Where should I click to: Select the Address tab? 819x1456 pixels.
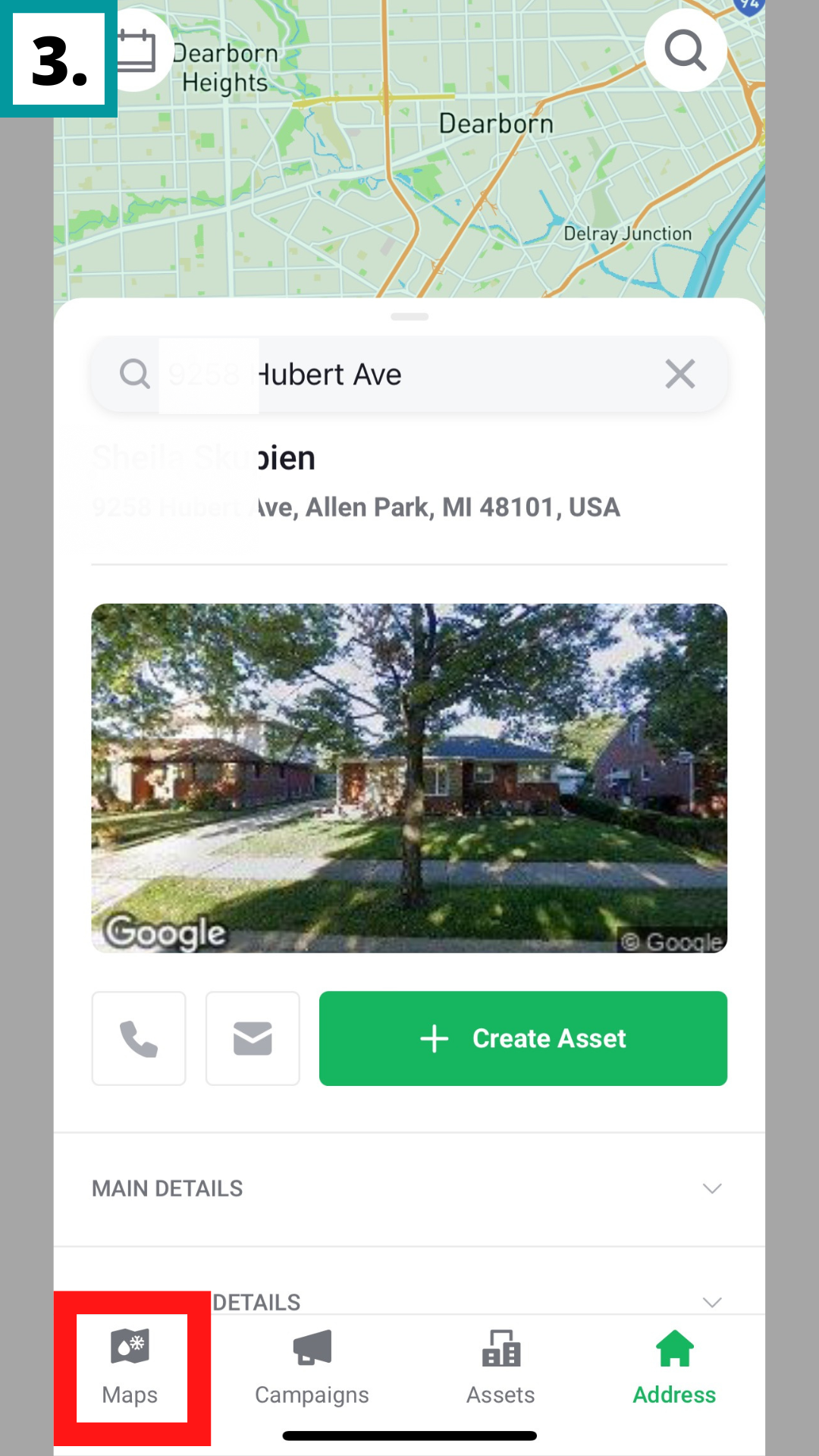pos(674,1367)
